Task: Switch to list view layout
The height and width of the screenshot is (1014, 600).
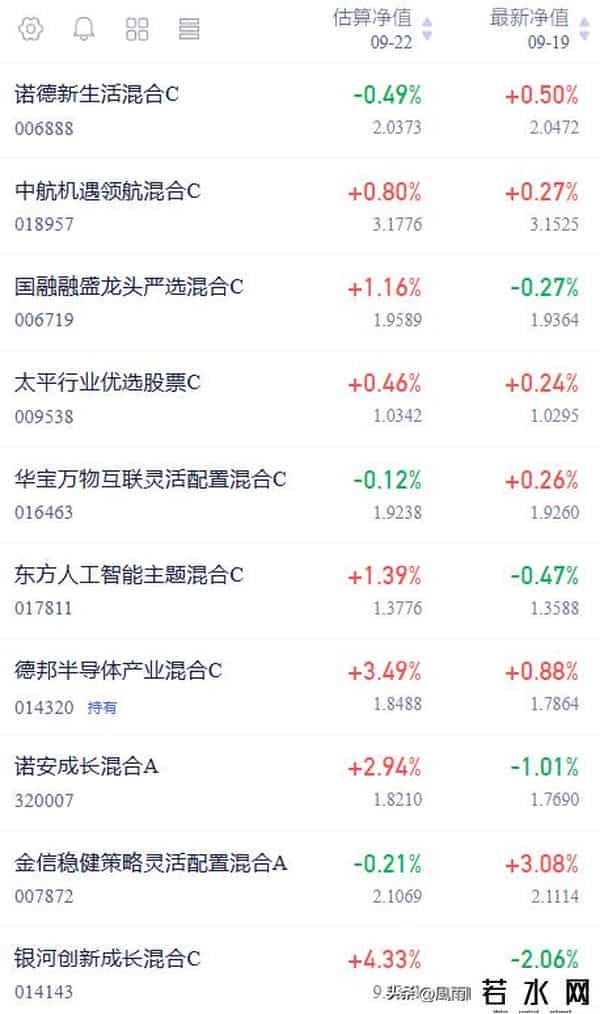Action: 189,29
